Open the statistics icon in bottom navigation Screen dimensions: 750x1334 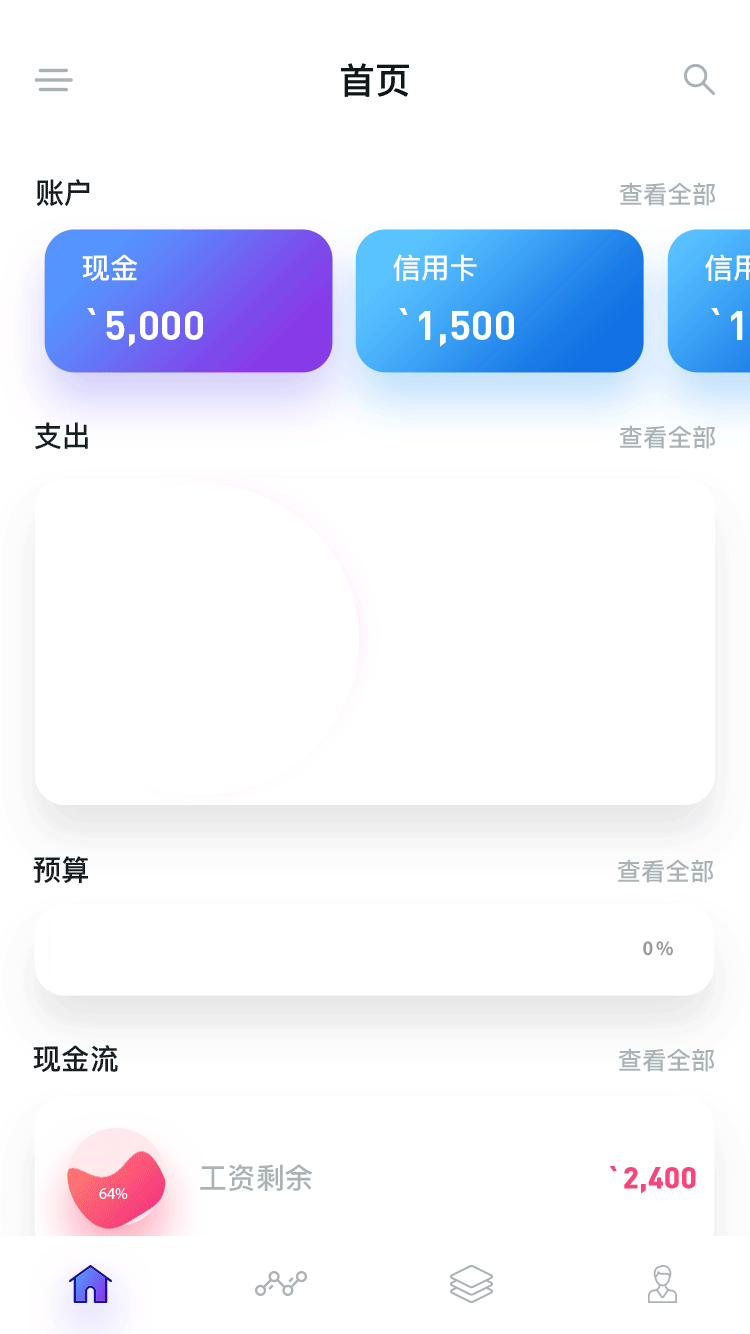point(279,1283)
